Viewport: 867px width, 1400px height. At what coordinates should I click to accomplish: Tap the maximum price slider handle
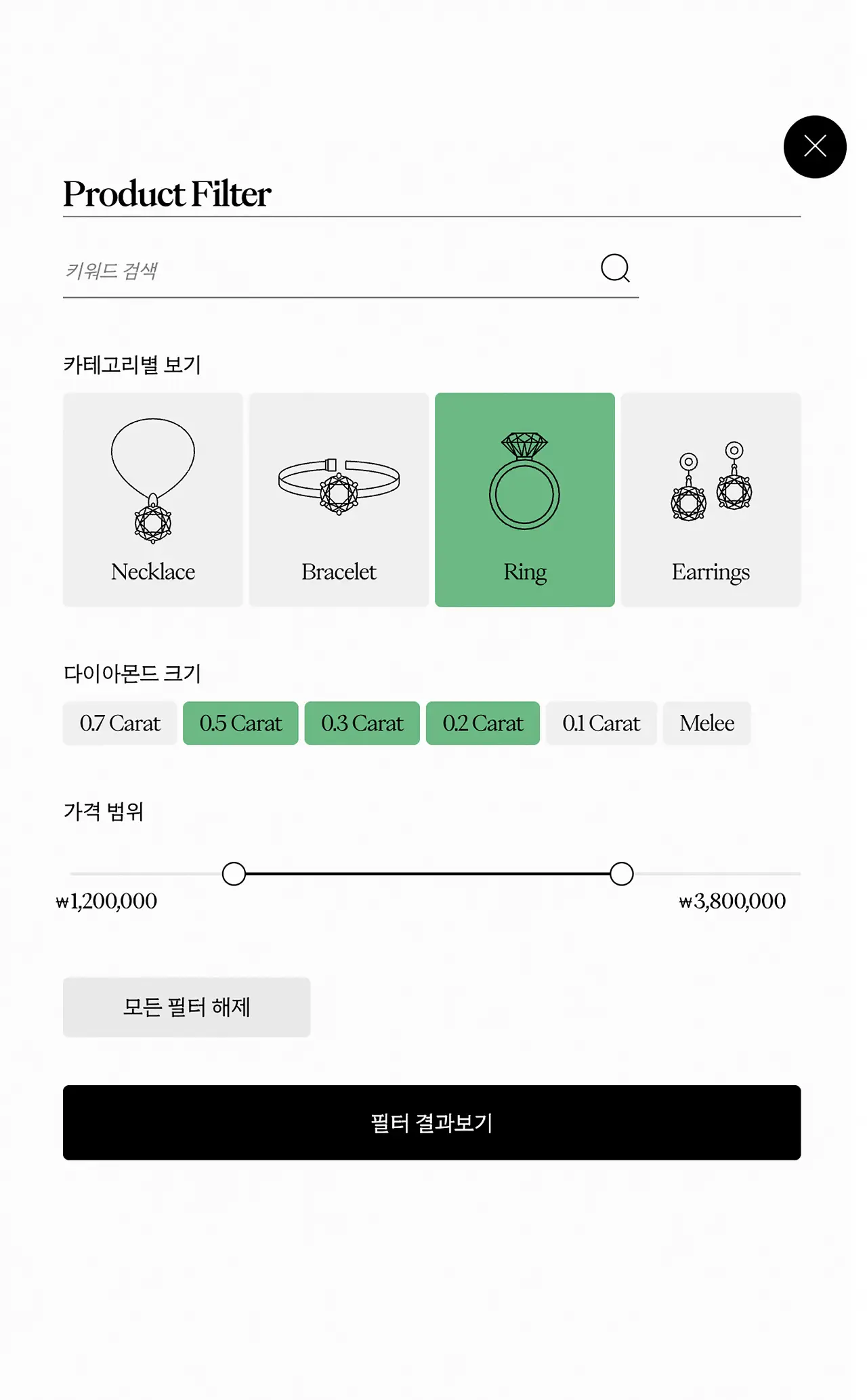[x=621, y=874]
